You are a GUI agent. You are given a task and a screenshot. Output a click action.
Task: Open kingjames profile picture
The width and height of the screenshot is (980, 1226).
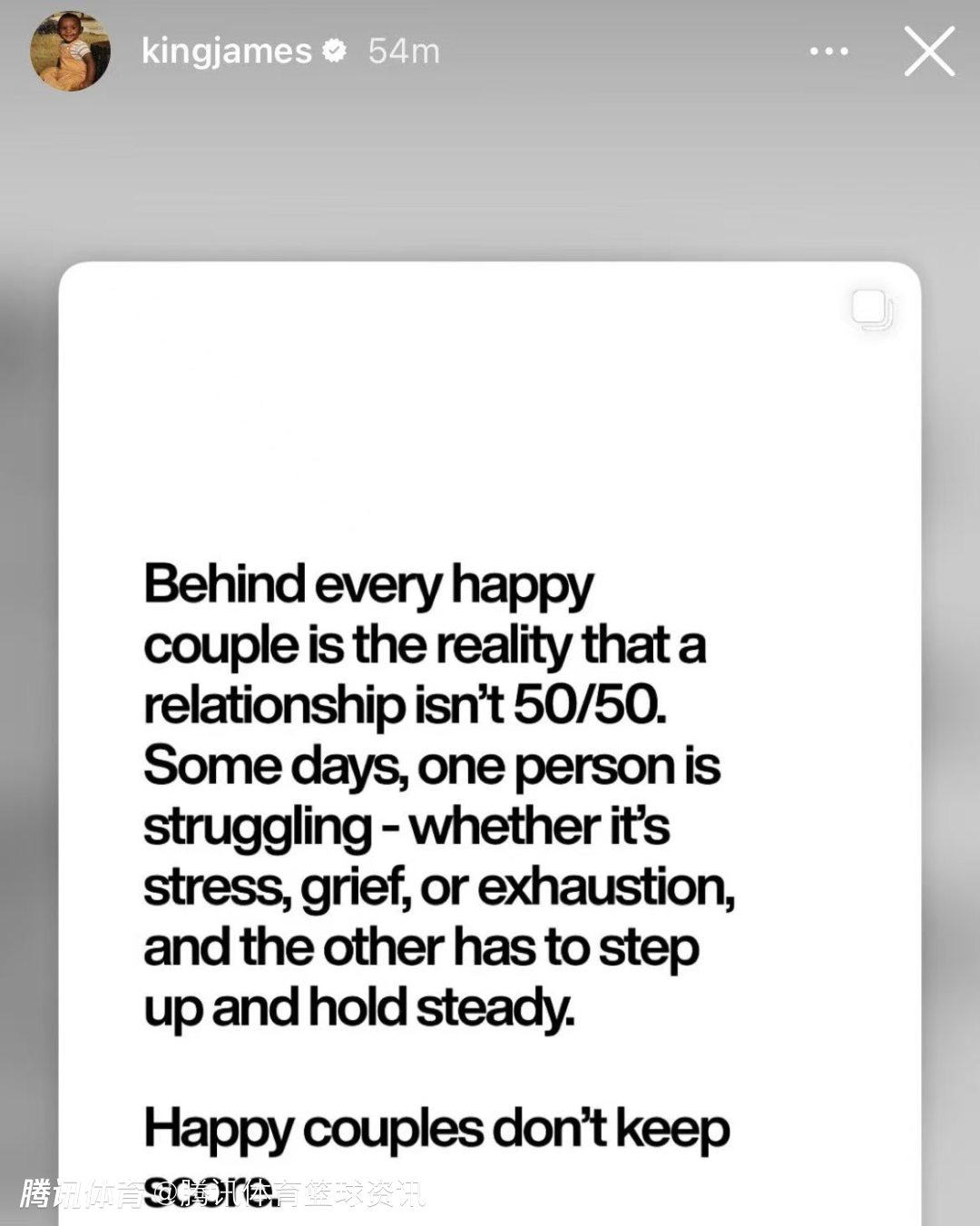(x=70, y=52)
